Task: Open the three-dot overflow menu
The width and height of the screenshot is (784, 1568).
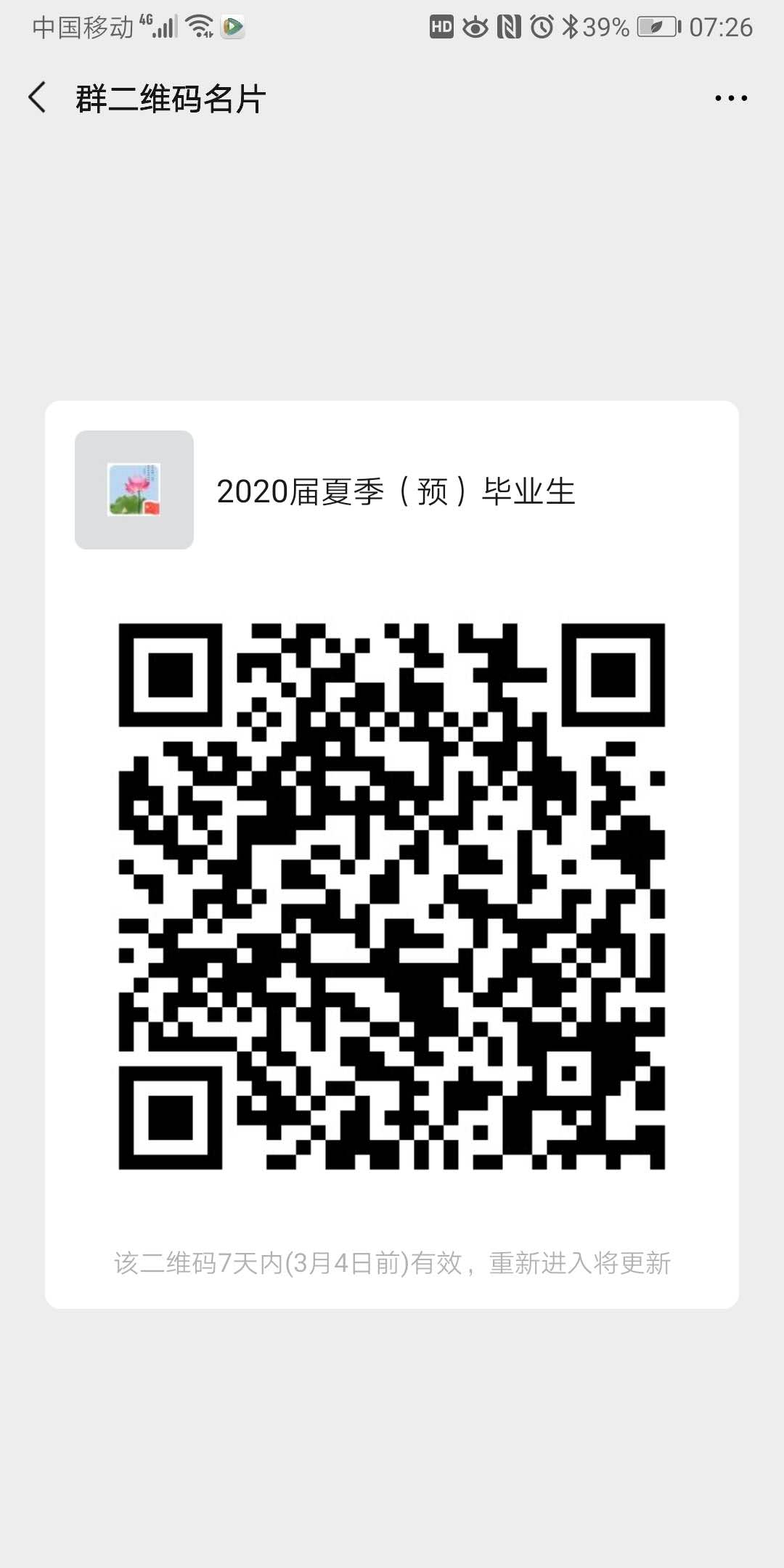Action: coord(730,98)
